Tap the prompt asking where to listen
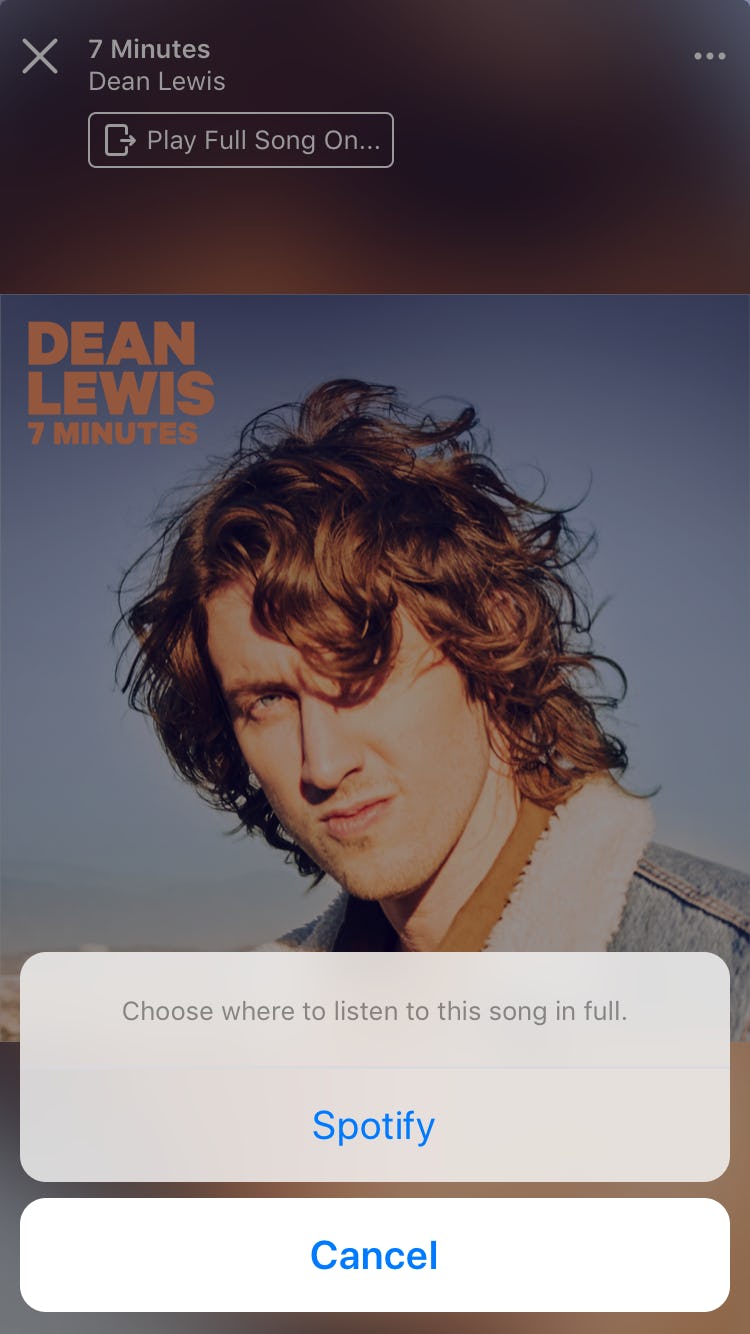Screen dimensions: 750x1334 [374, 1011]
